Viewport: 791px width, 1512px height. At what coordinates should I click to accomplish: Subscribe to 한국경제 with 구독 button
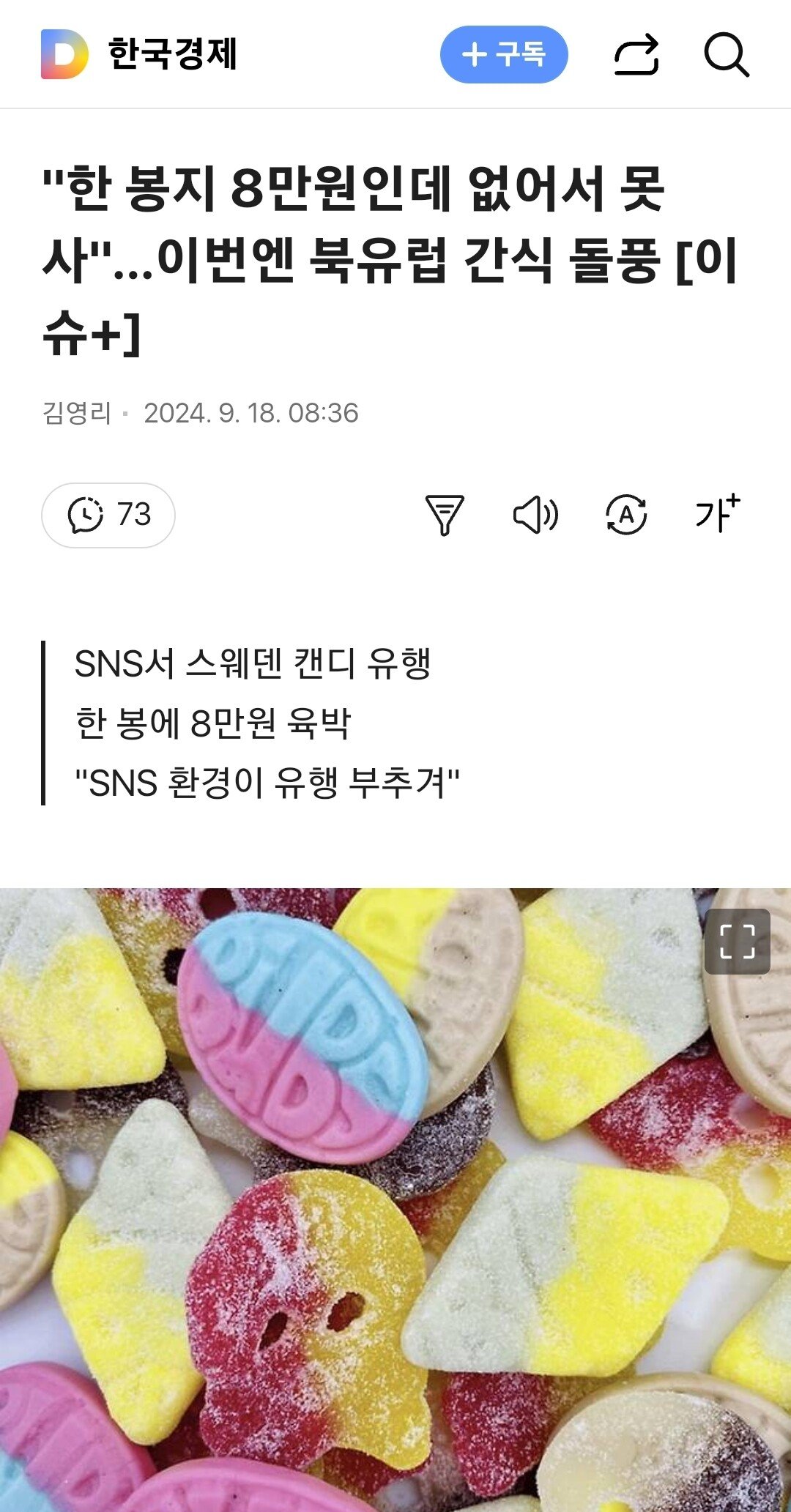503,54
